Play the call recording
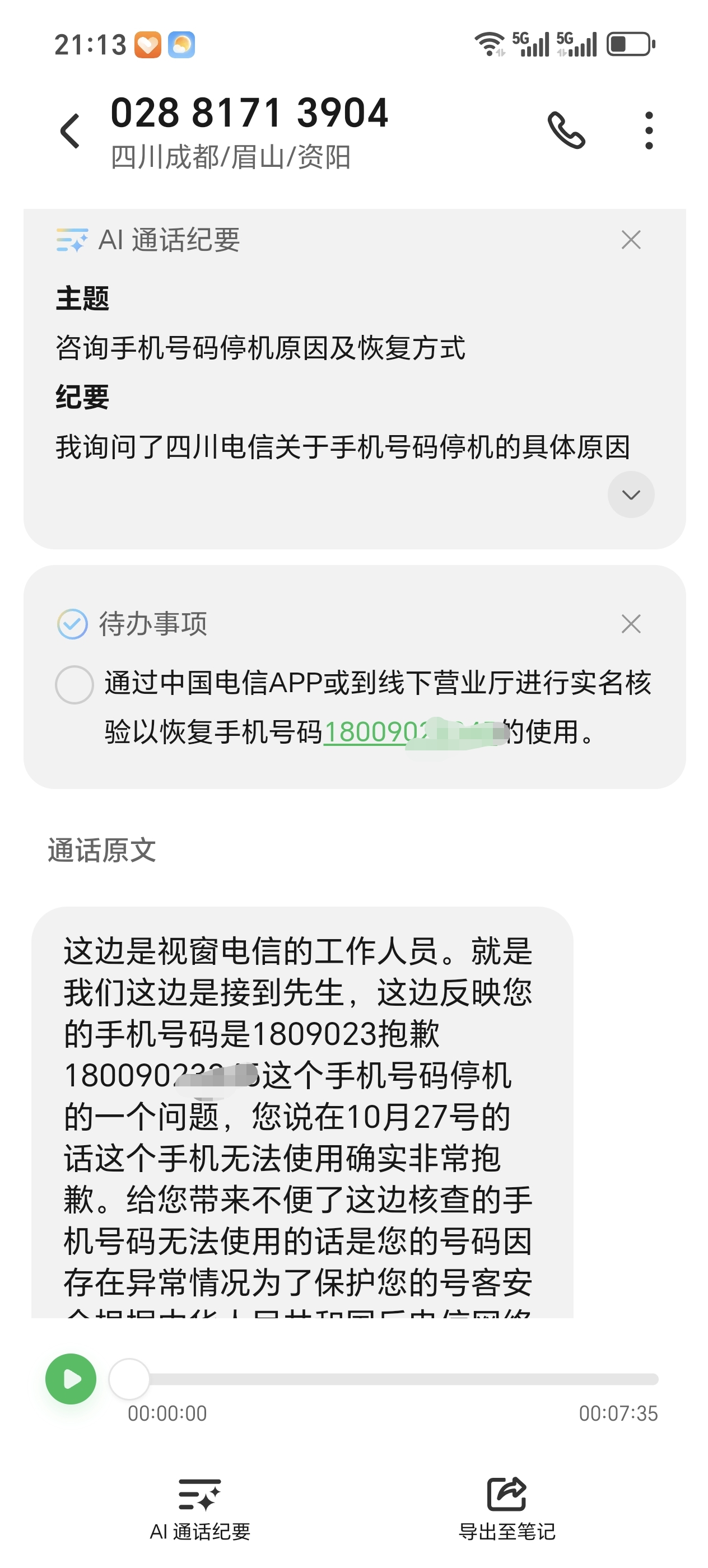Screen dimensions: 708x1568 point(71,1379)
